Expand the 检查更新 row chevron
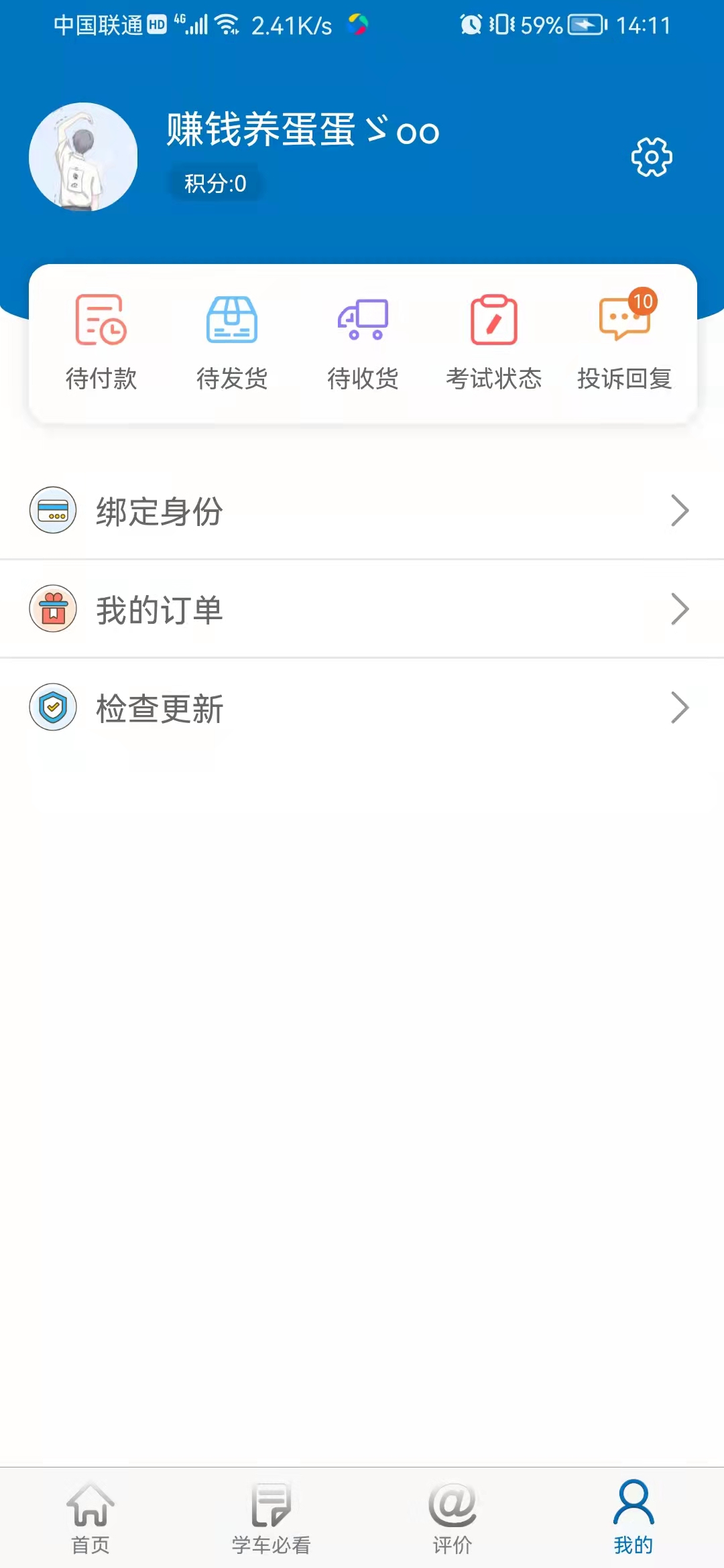Viewport: 724px width, 1568px height. [x=680, y=707]
